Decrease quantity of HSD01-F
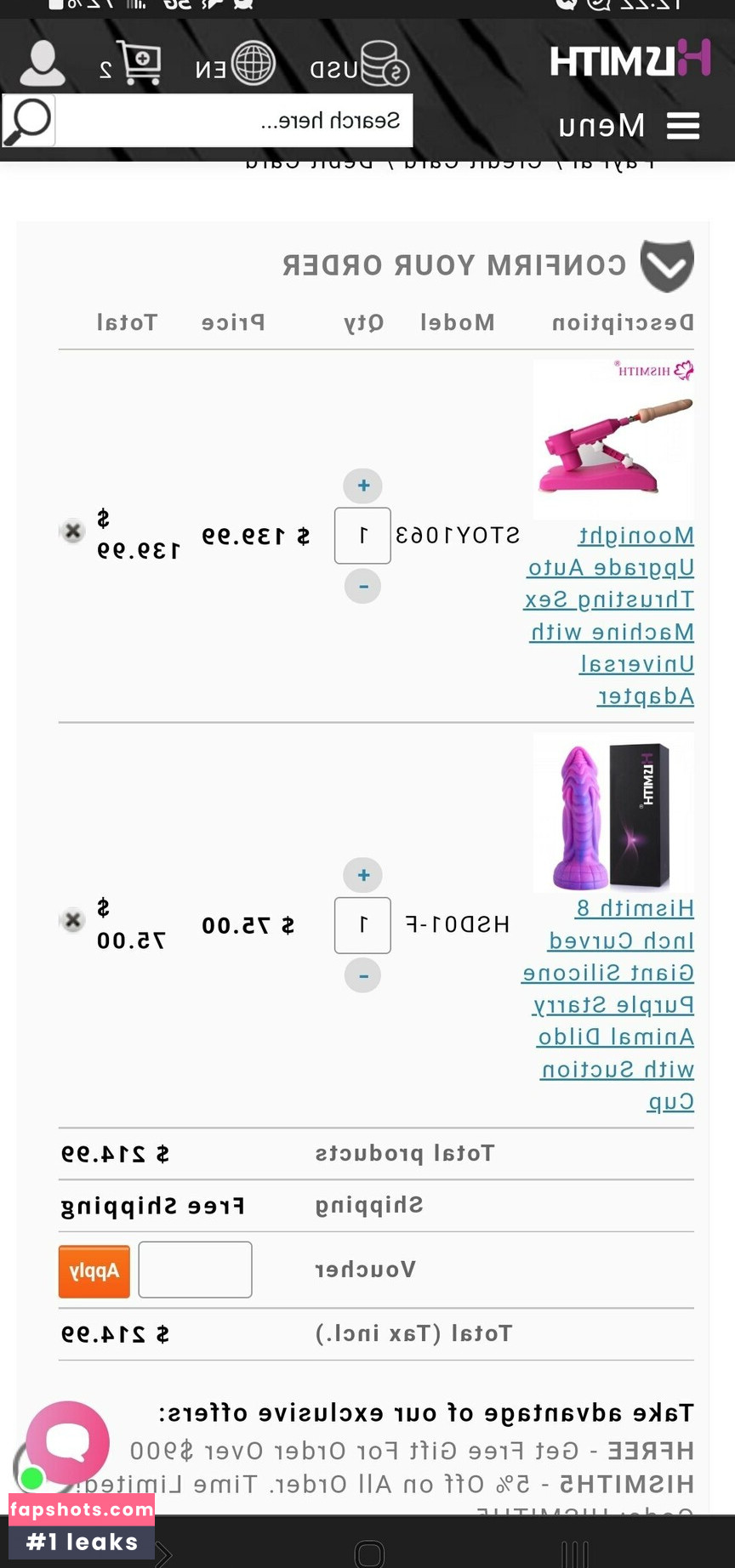The height and width of the screenshot is (1568, 735). point(362,975)
